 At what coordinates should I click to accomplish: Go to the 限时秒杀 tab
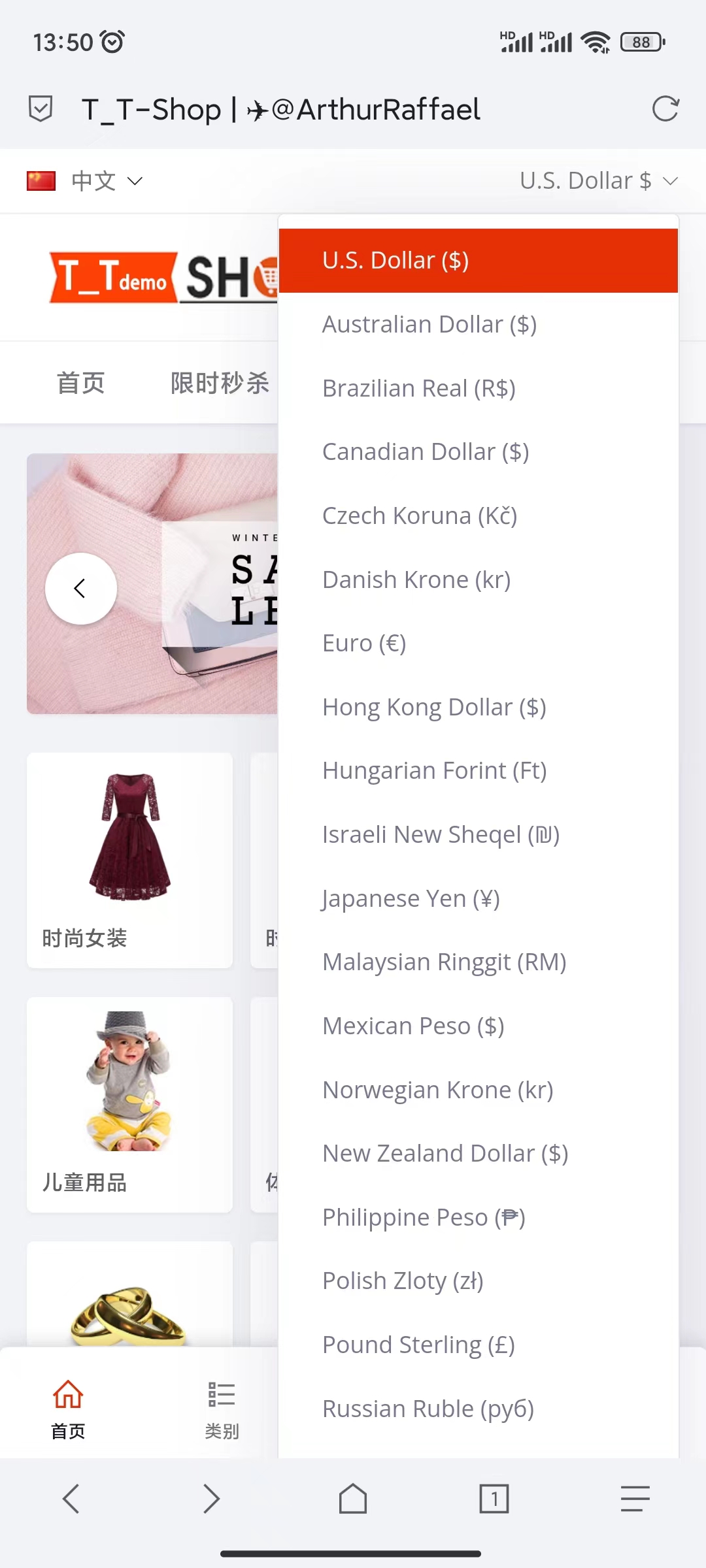tap(220, 383)
